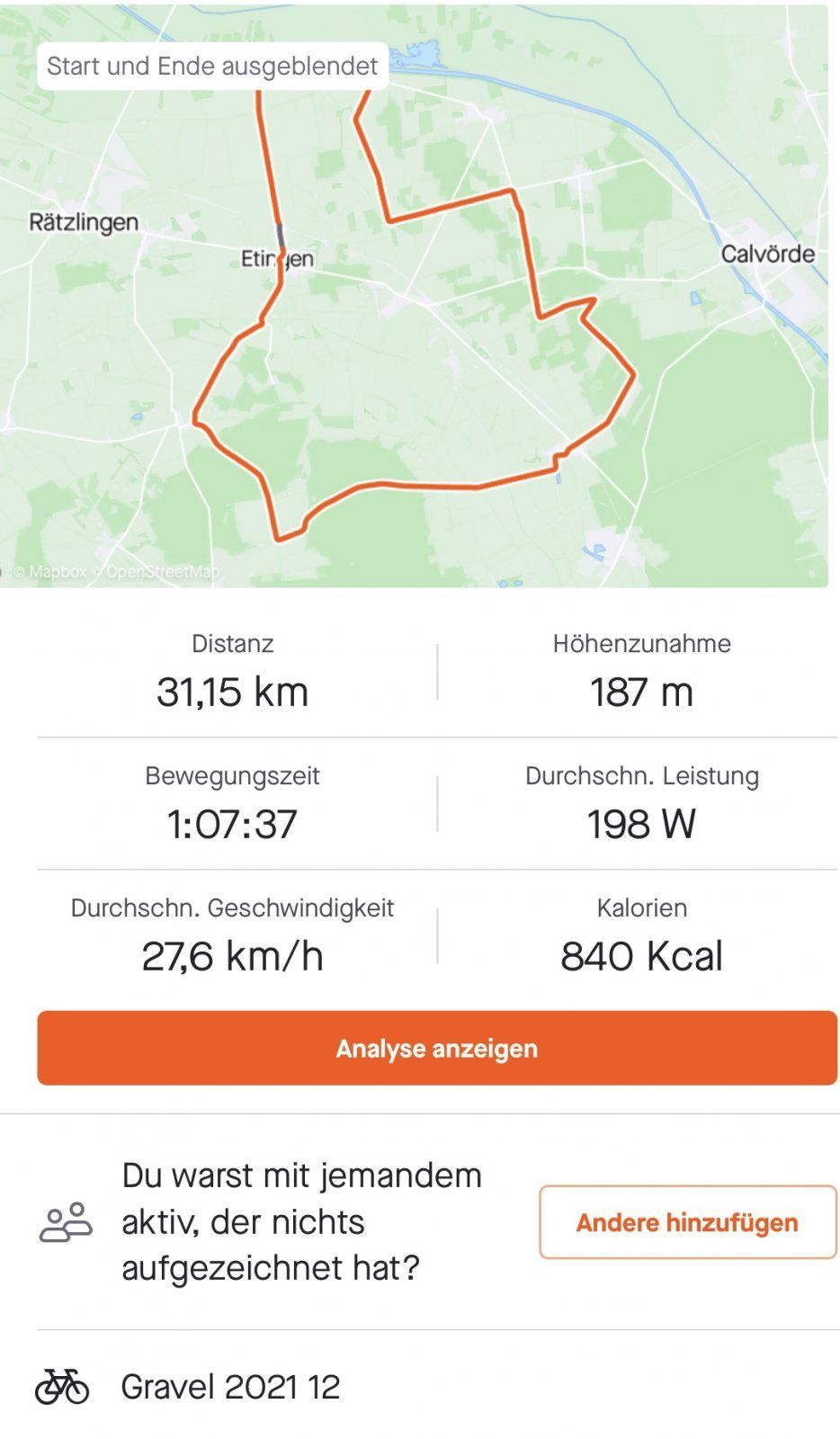Image resolution: width=840 pixels, height=1439 pixels.
Task: Tap Analyse anzeigen button
Action: (x=436, y=1048)
